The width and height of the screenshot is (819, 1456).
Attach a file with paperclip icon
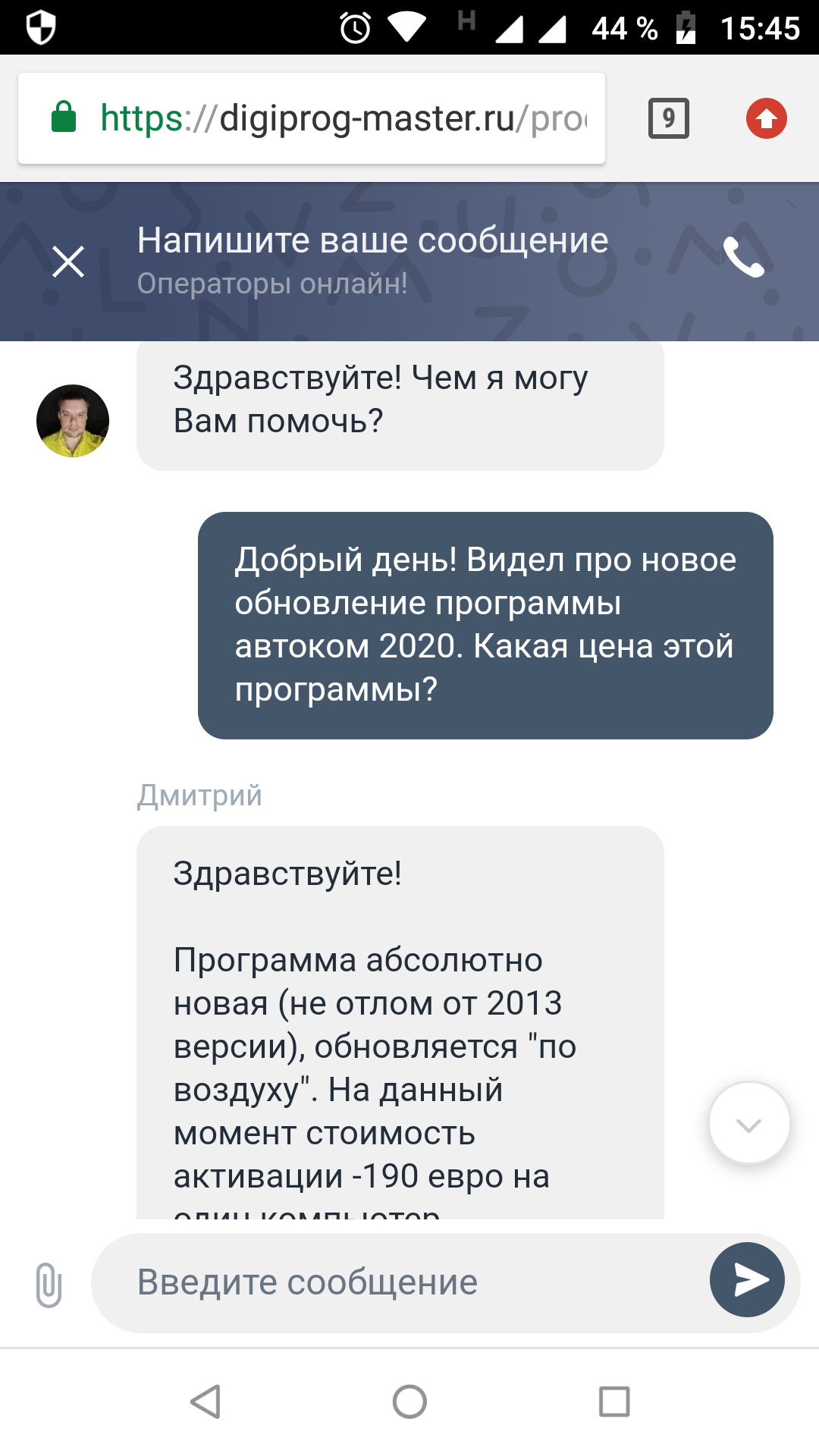click(49, 1284)
